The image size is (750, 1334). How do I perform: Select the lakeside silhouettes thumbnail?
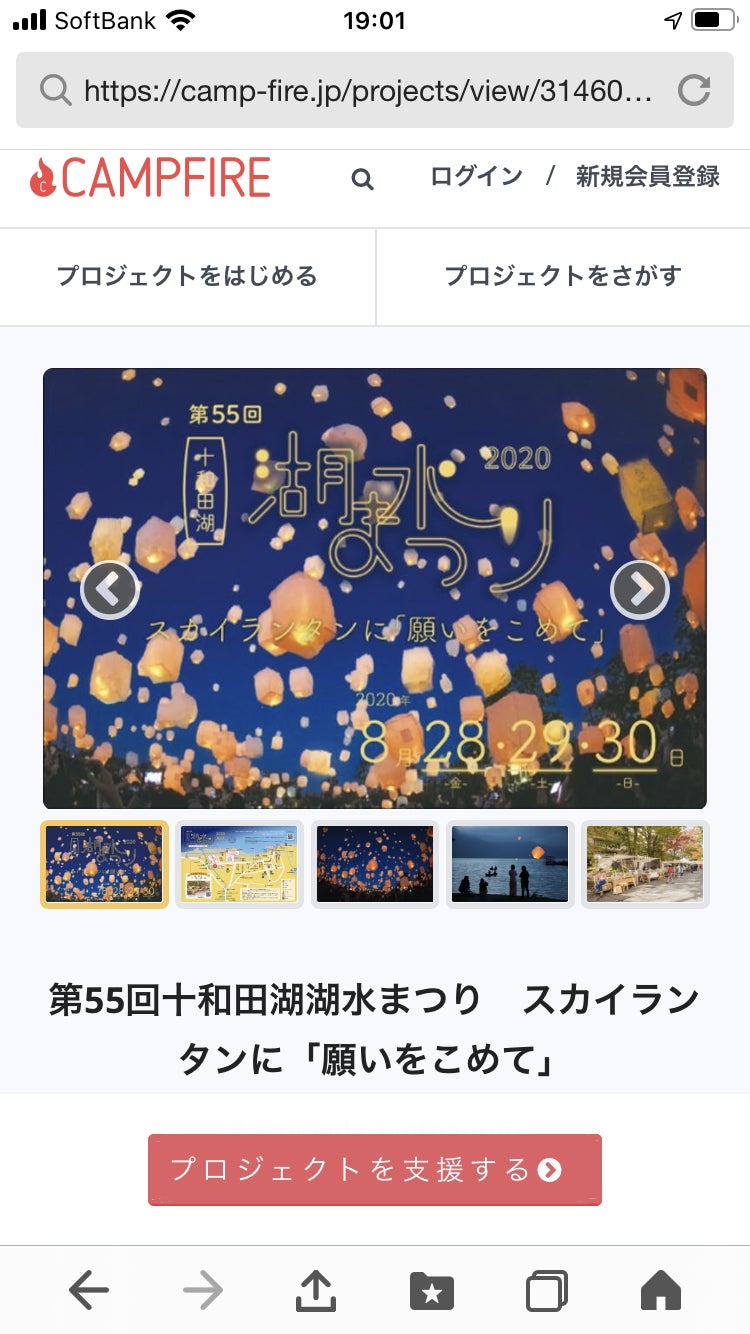point(510,864)
